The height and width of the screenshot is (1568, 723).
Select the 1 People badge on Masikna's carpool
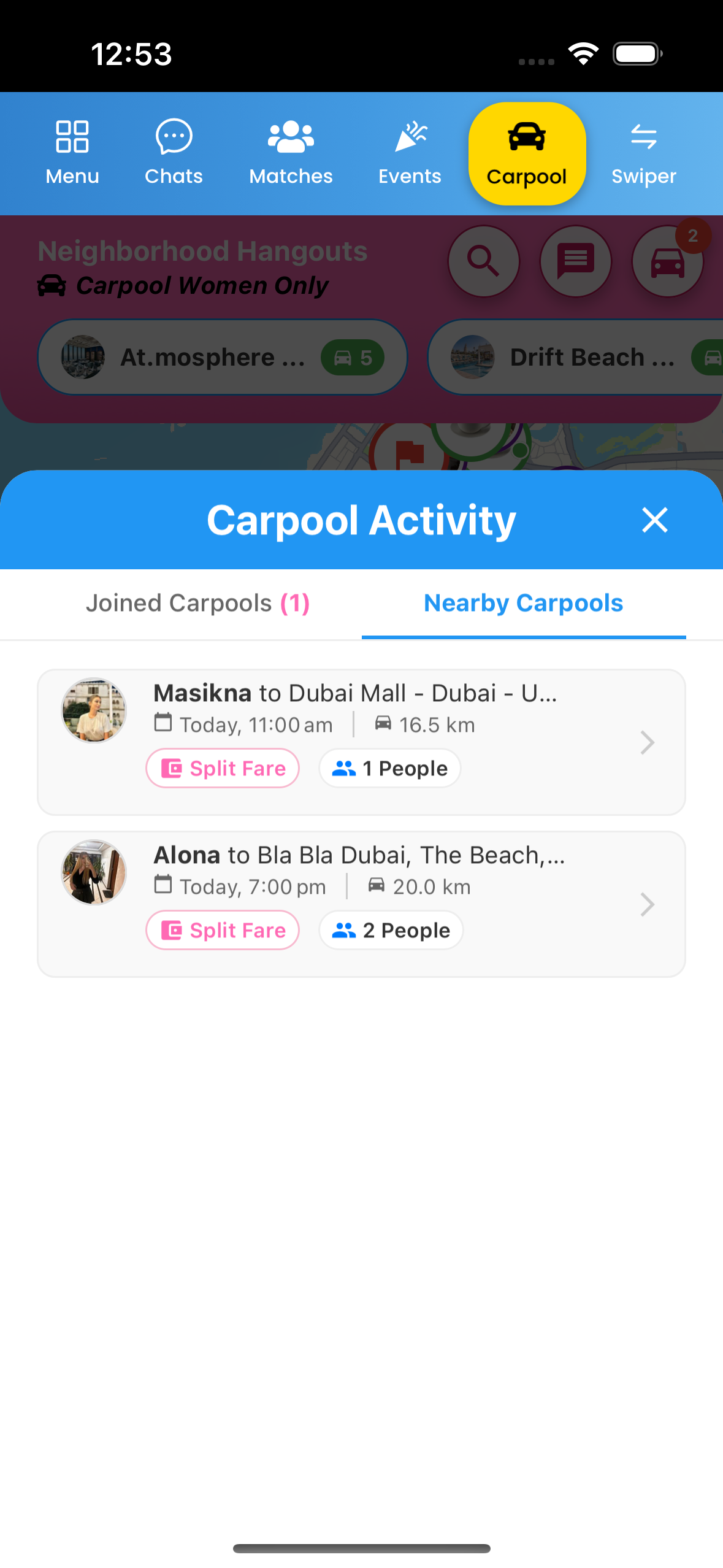389,768
